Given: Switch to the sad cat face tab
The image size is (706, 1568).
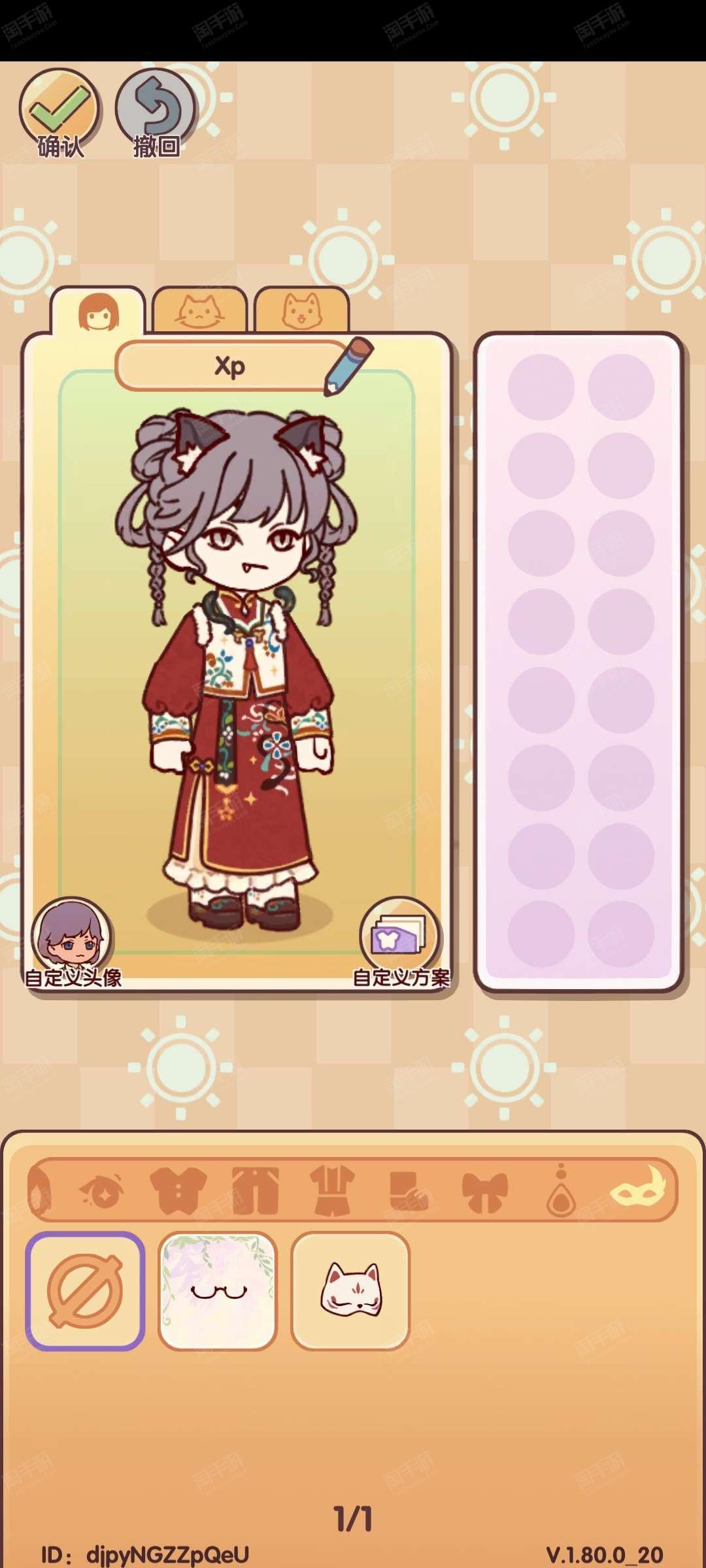Looking at the screenshot, I should (199, 311).
